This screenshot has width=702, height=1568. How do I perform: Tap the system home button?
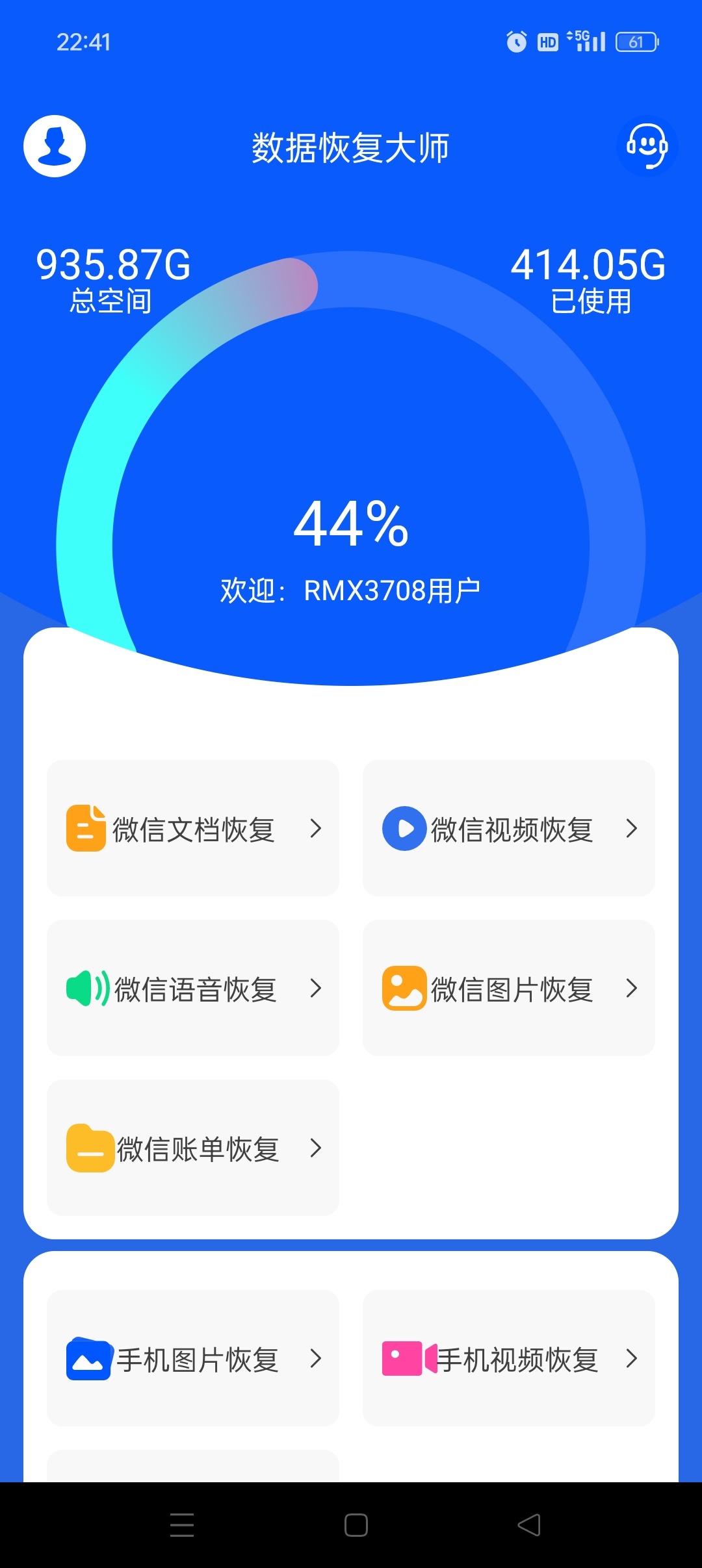356,1524
